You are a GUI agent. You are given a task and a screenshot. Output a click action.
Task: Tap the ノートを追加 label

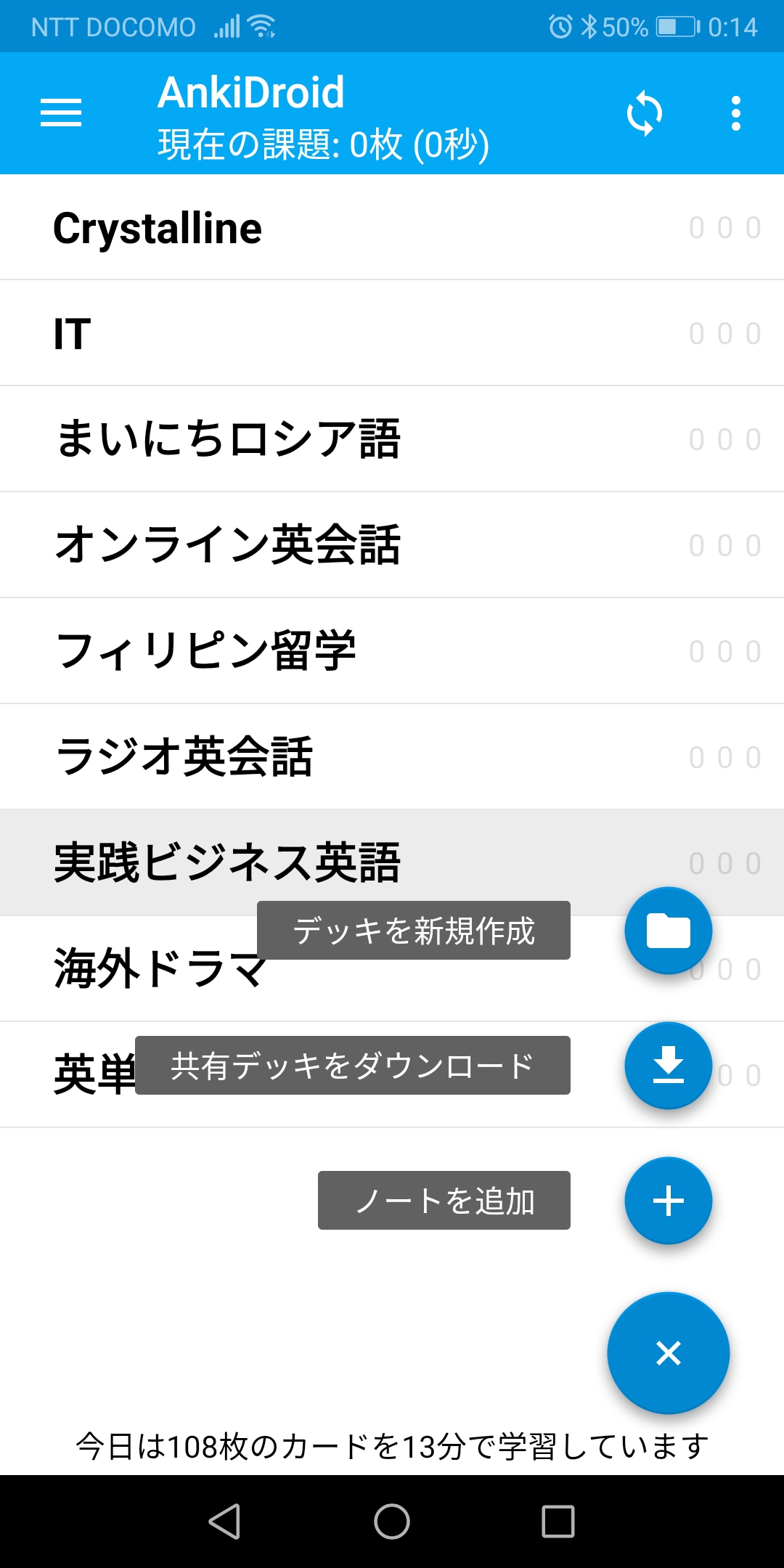click(x=444, y=1201)
